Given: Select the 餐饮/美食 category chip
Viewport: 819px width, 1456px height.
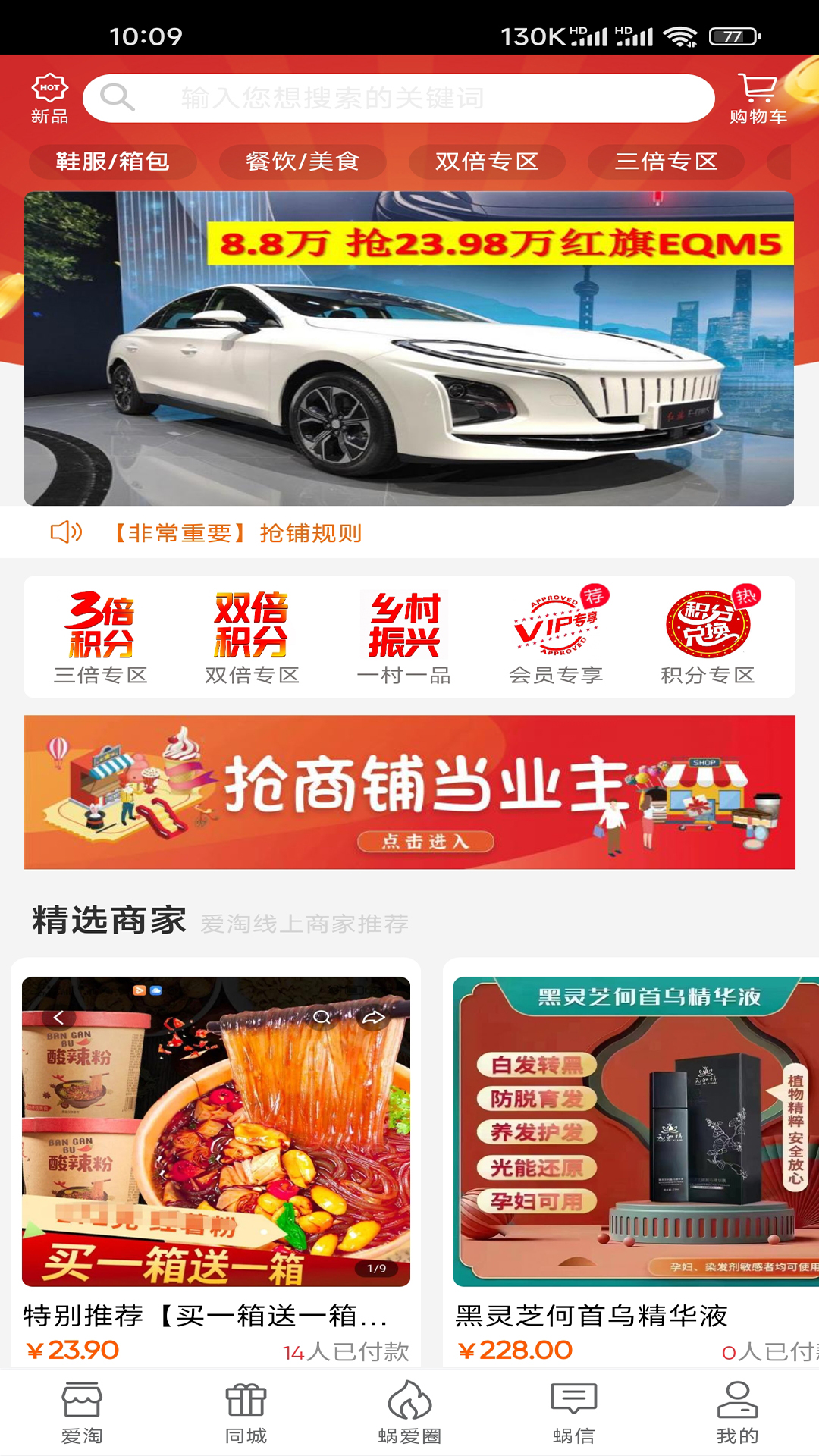Looking at the screenshot, I should [x=303, y=162].
